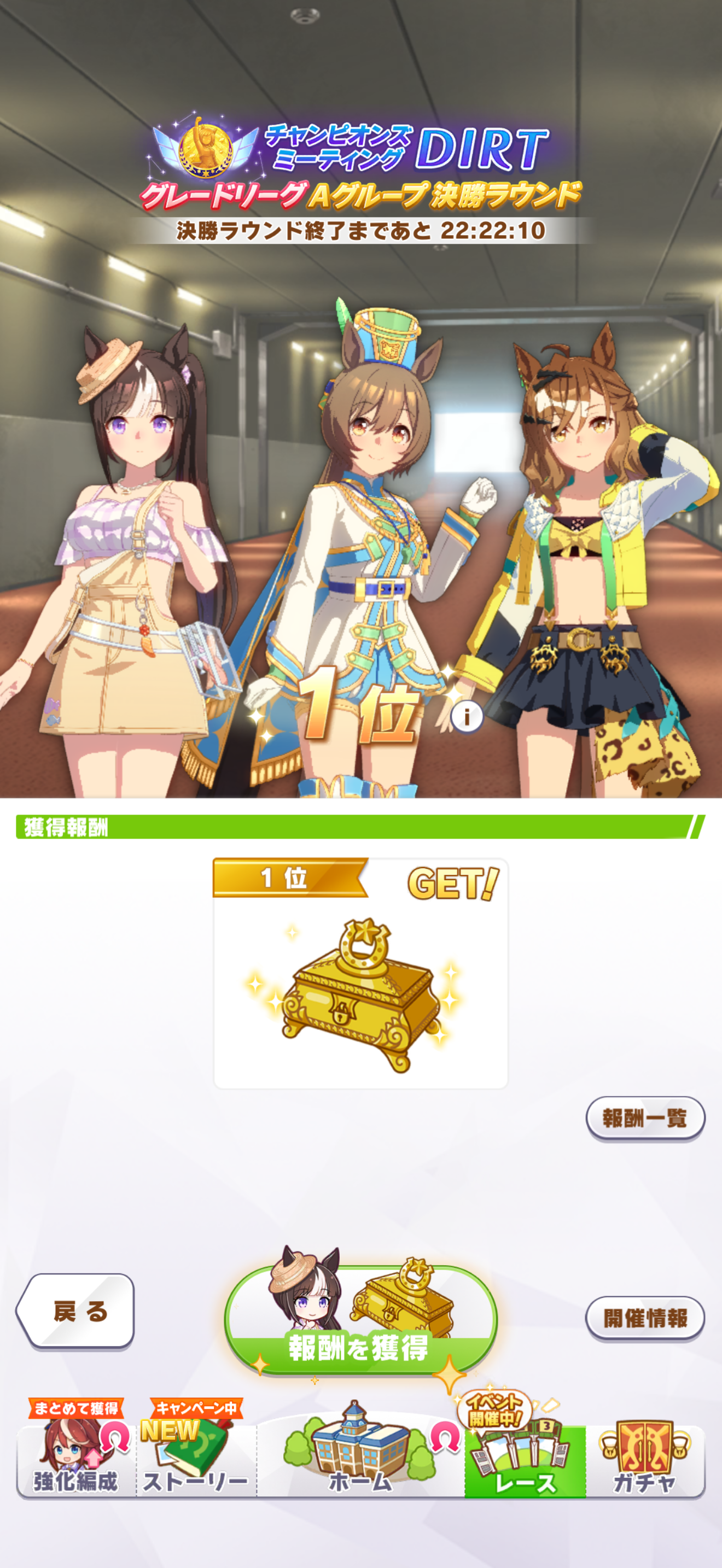Image resolution: width=722 pixels, height=1568 pixels.
Task: Tap the info icon beside 1位
Action: 467,716
